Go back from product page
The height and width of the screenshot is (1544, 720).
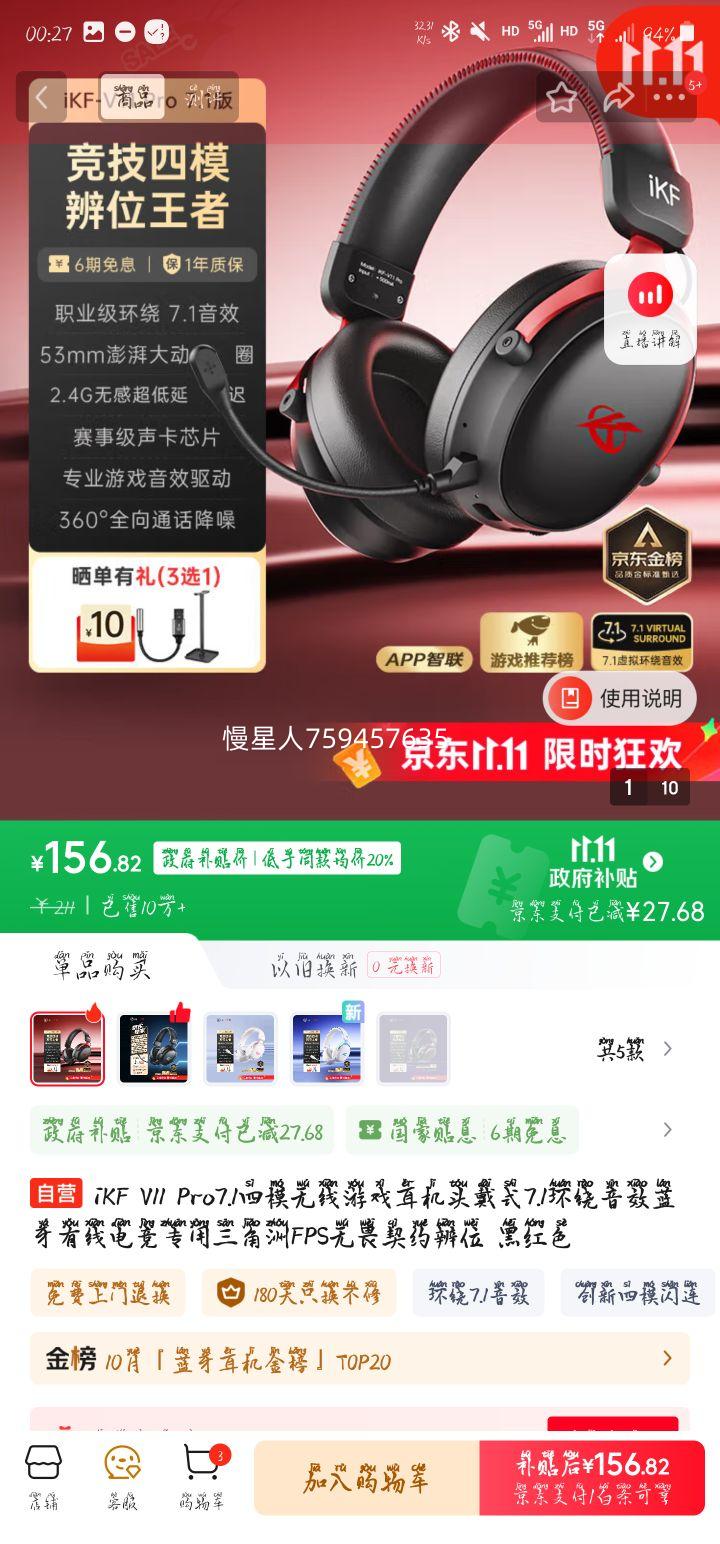pos(42,98)
